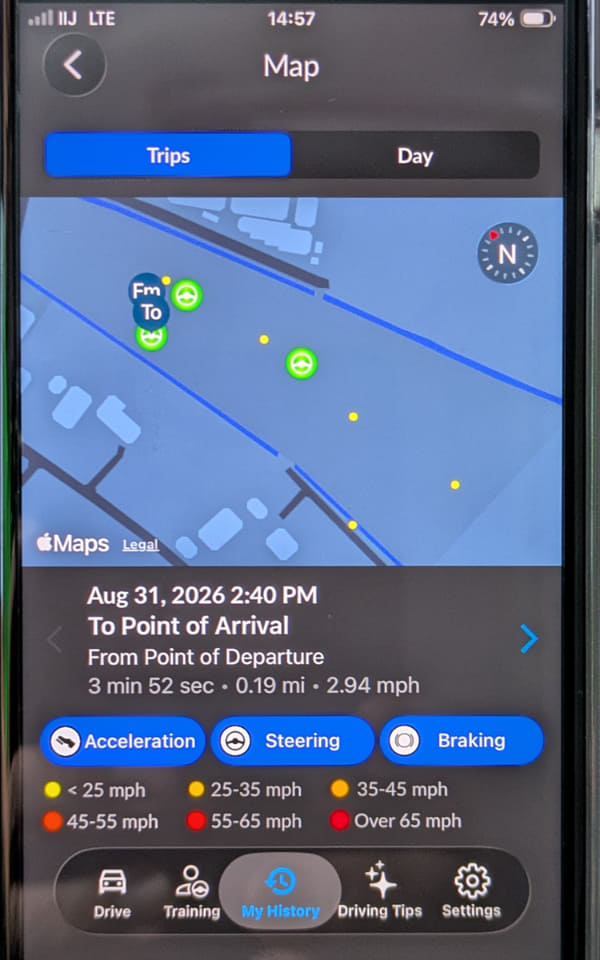Go to Driving Tips
Viewport: 600px width, 960px height.
coord(380,893)
